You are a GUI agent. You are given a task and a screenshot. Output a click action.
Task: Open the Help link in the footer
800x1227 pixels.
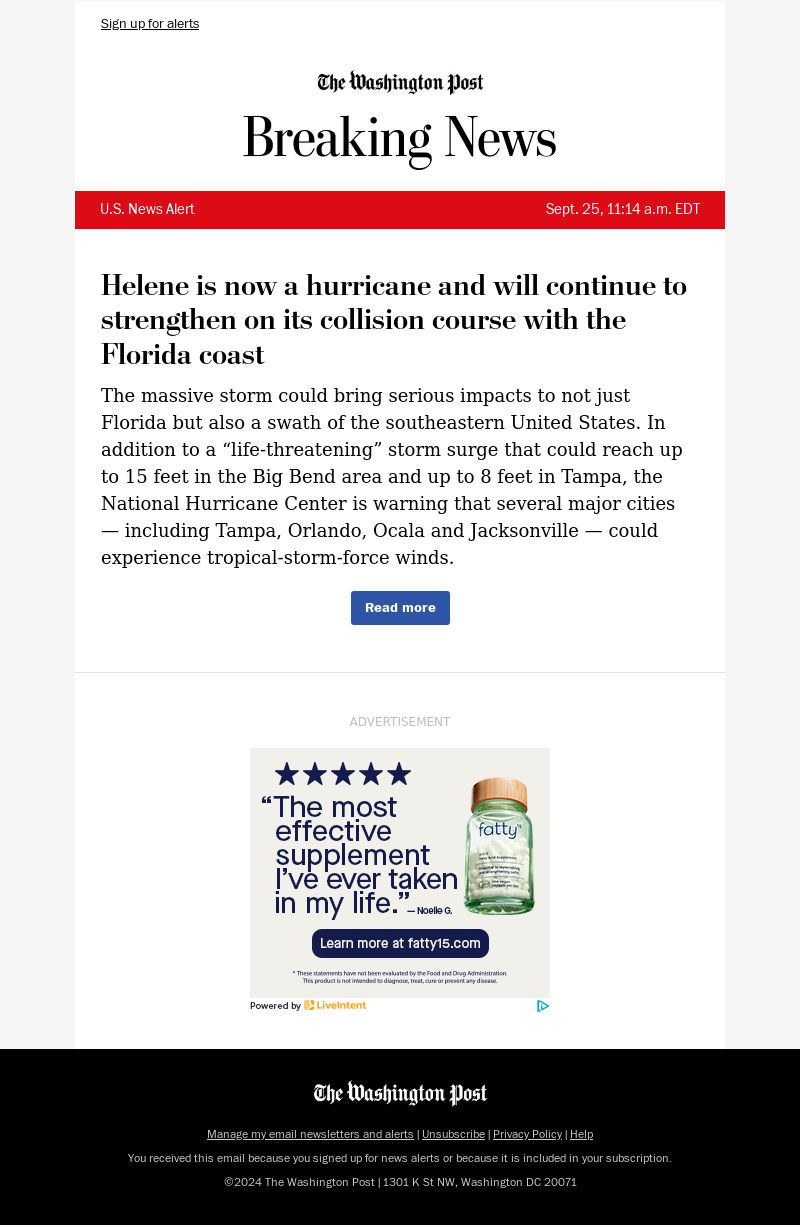pyautogui.click(x=581, y=1134)
